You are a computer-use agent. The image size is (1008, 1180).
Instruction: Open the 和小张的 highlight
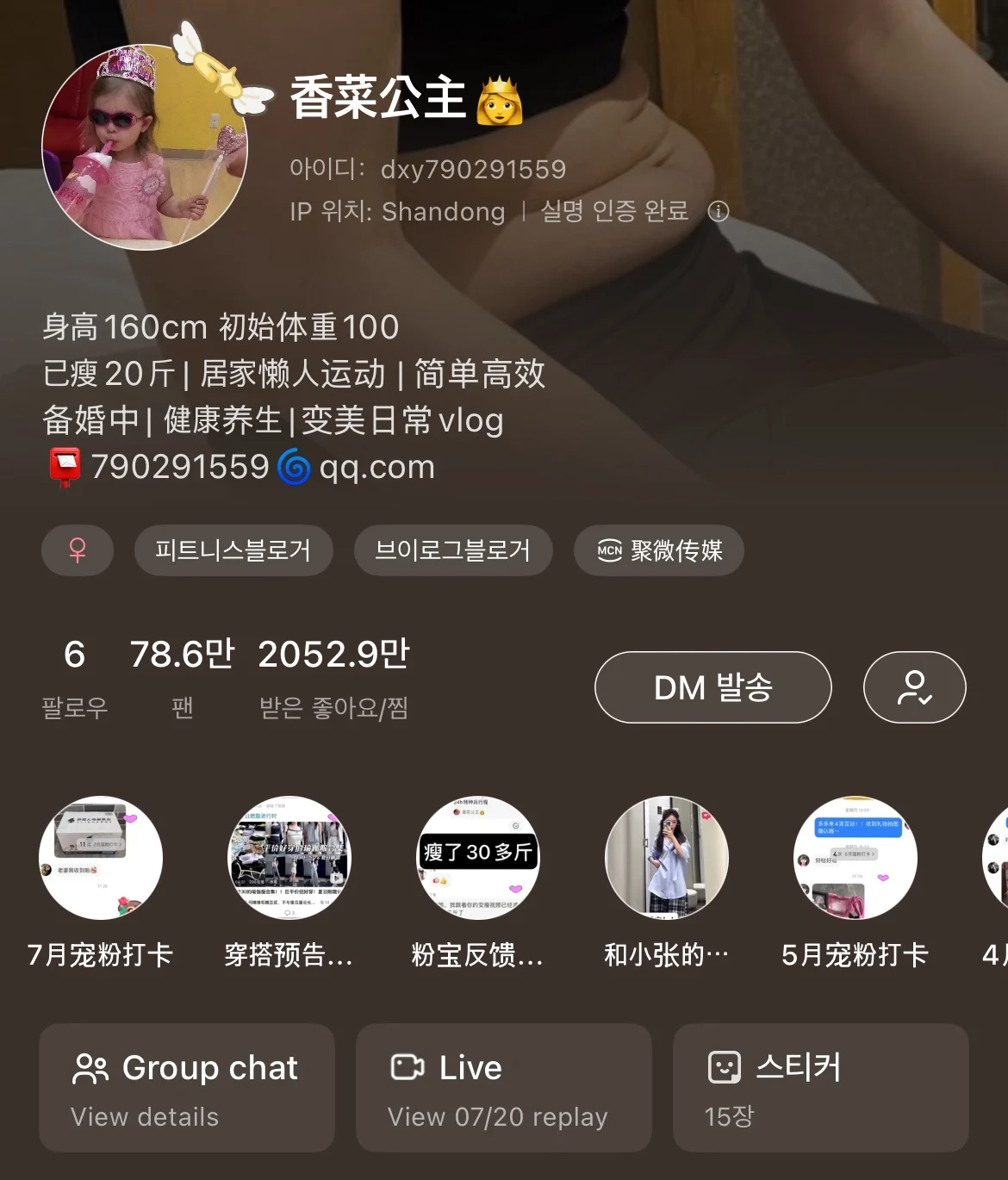[x=667, y=858]
